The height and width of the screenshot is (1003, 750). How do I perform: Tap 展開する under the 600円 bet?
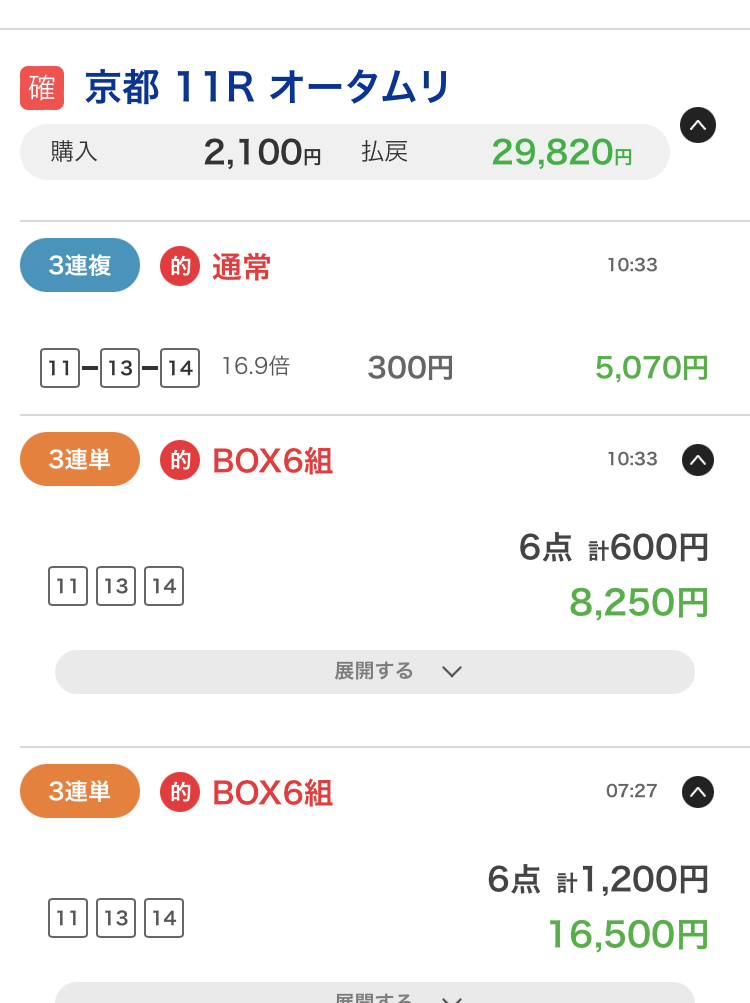375,672
